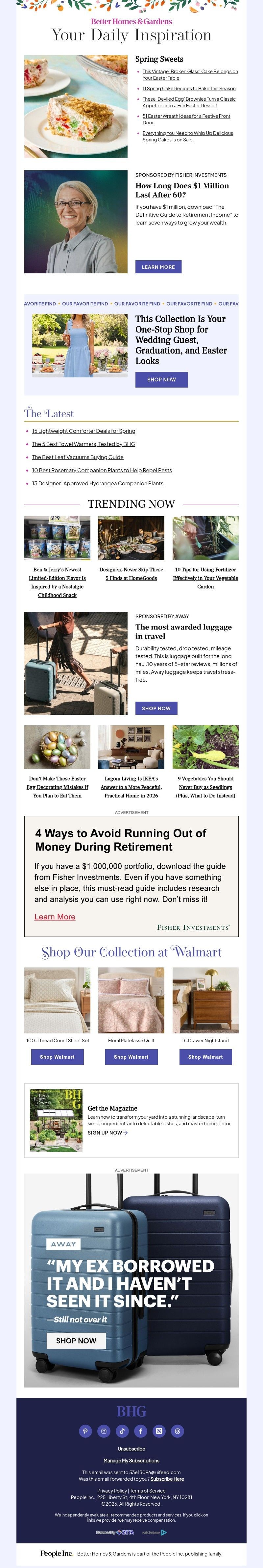Tap Shop Now for Away luggage
Screen dimensions: 263x1568
click(x=156, y=708)
